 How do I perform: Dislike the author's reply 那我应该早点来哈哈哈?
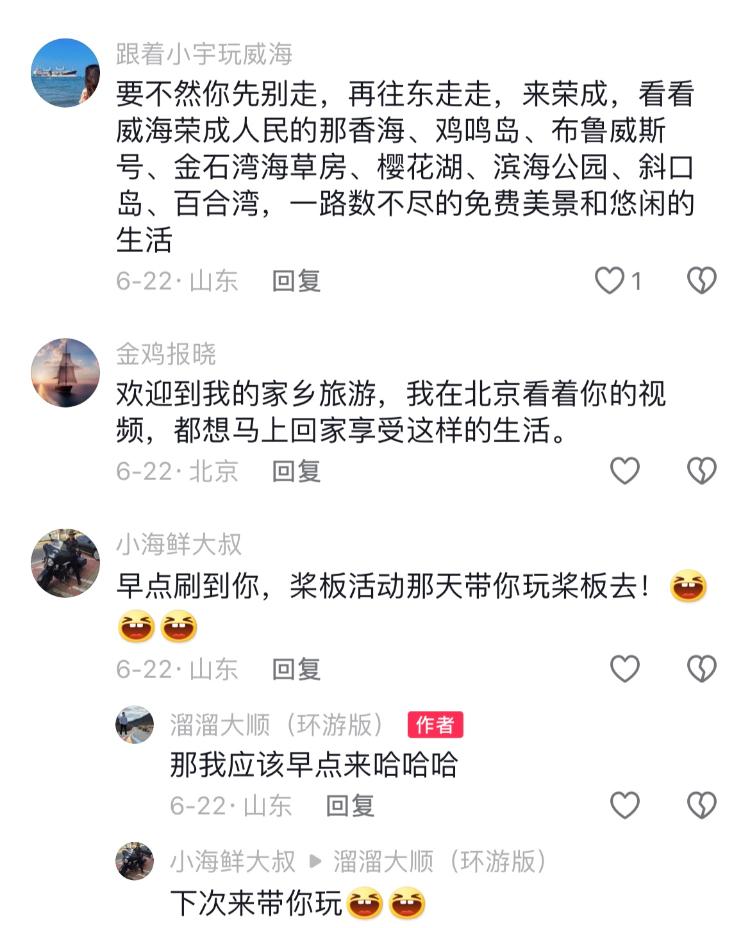pyautogui.click(x=702, y=804)
